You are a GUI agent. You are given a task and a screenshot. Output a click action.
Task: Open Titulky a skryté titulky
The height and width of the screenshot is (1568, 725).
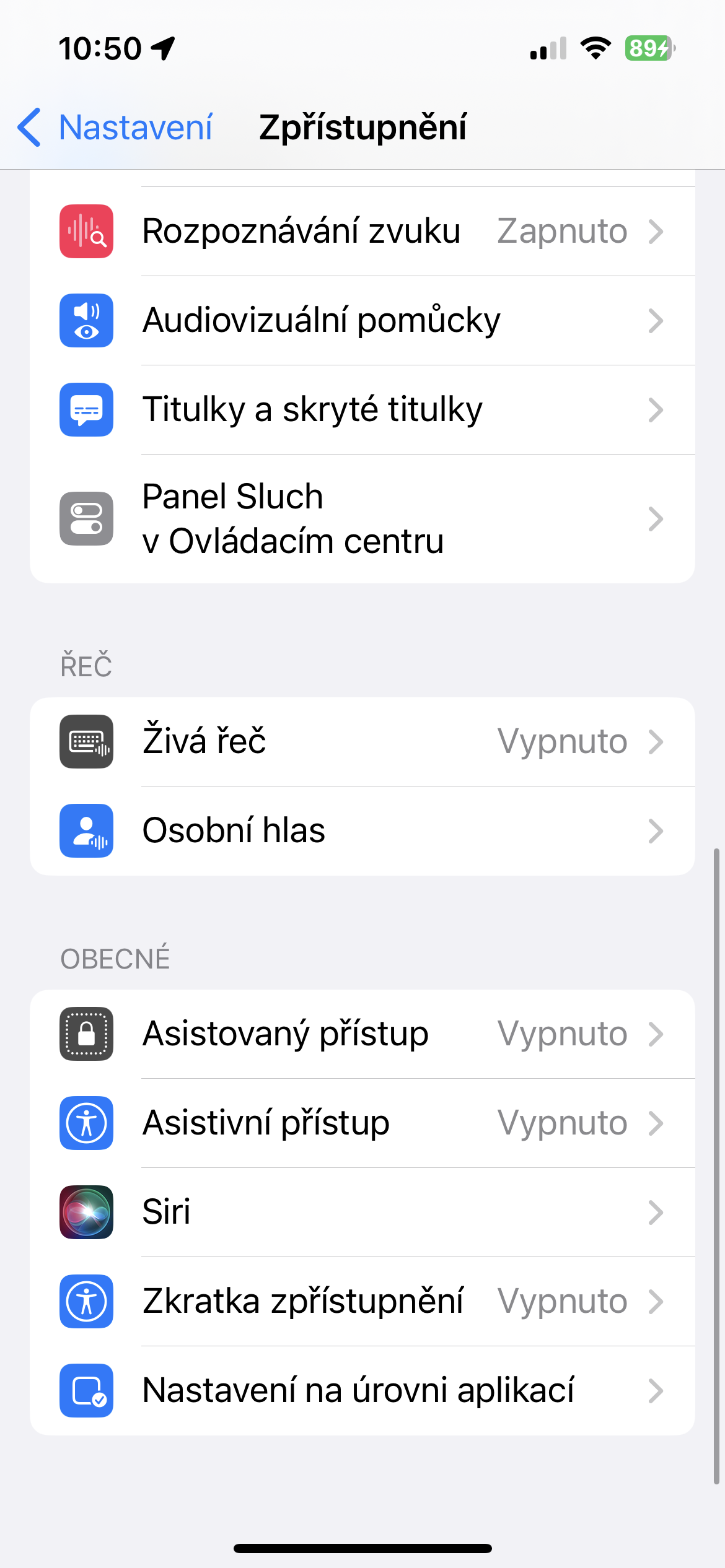tap(362, 410)
